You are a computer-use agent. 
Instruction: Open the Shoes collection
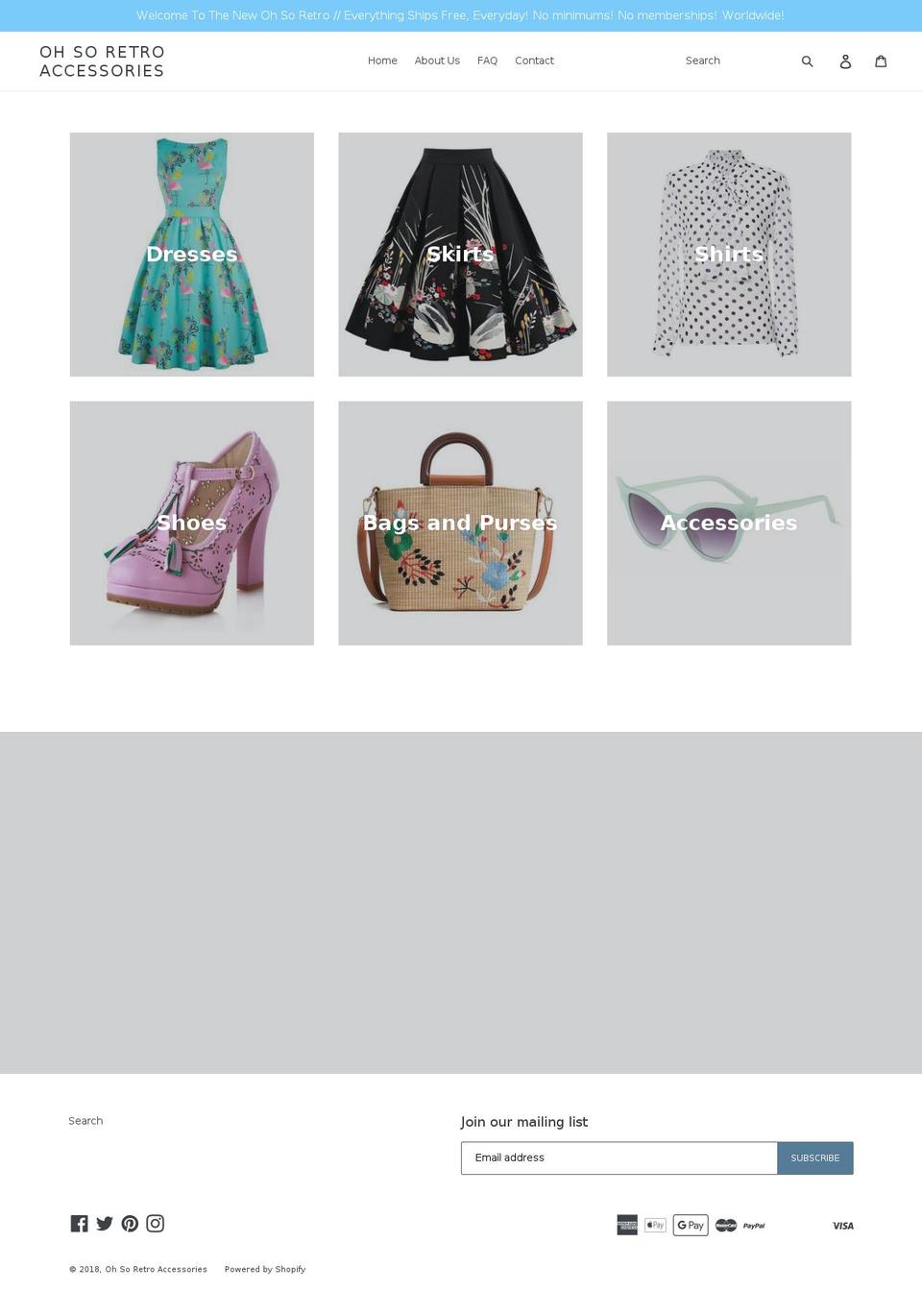coord(192,524)
